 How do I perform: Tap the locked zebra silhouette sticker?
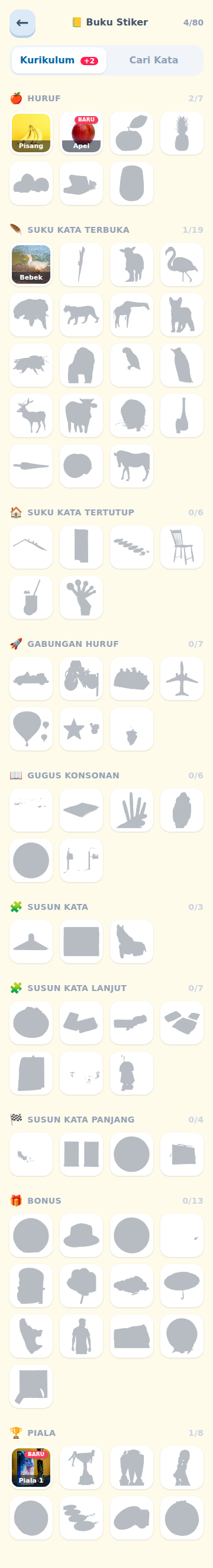131,466
